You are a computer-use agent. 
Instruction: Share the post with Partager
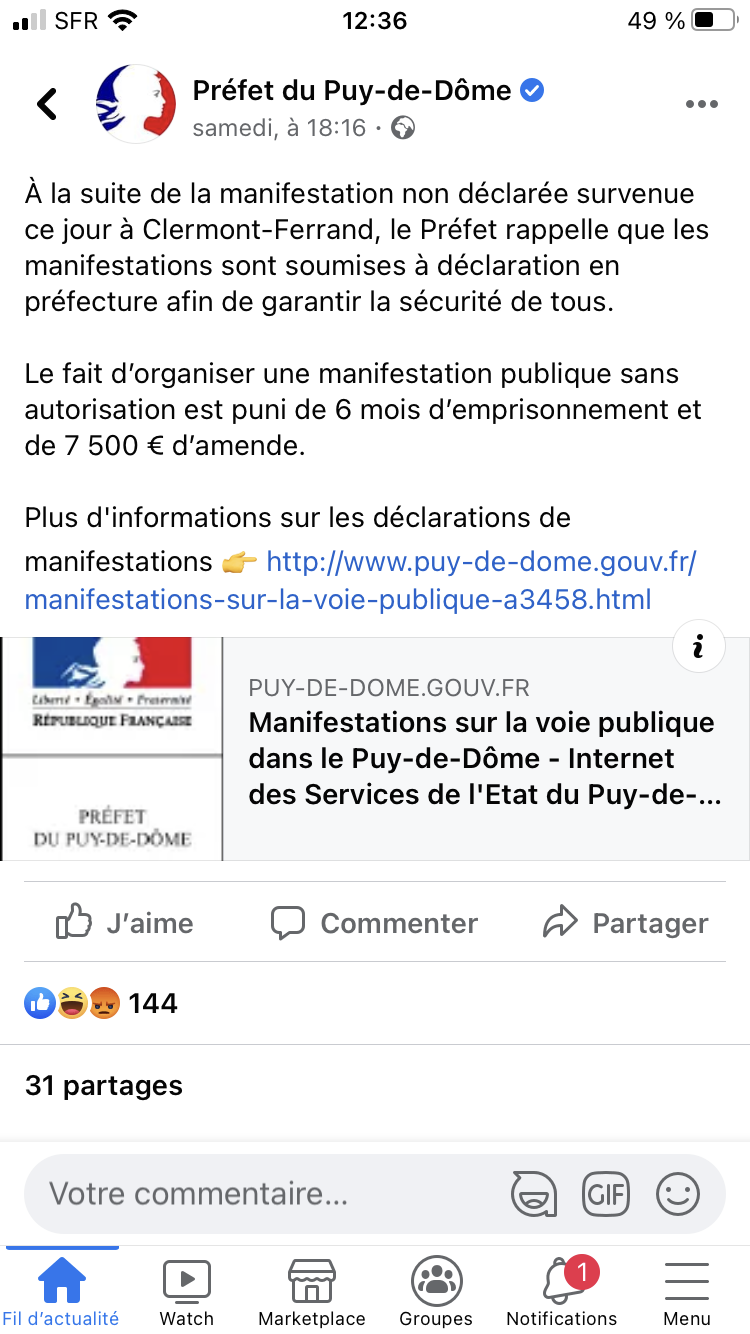tap(626, 922)
